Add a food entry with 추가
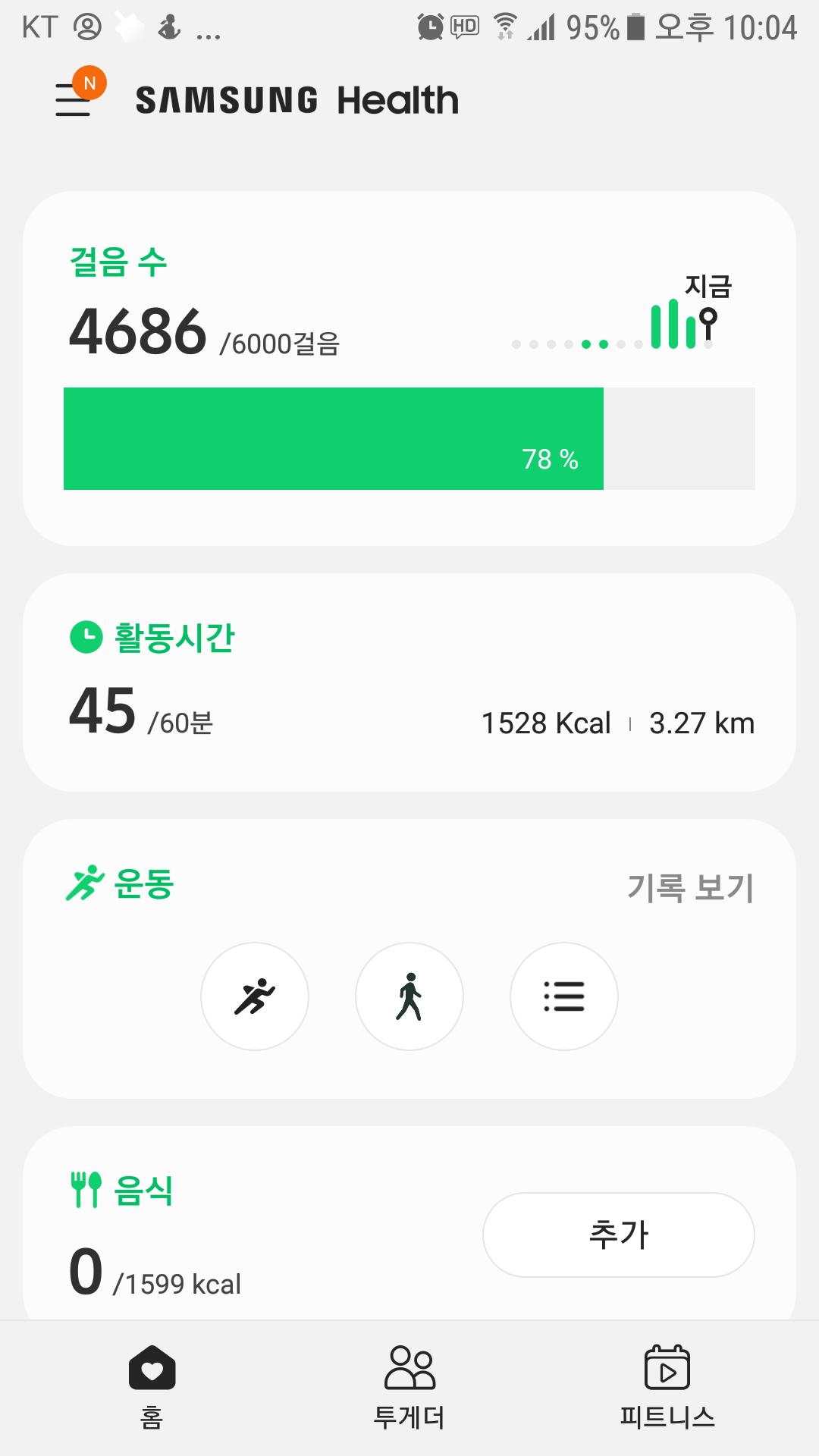 pyautogui.click(x=618, y=1235)
